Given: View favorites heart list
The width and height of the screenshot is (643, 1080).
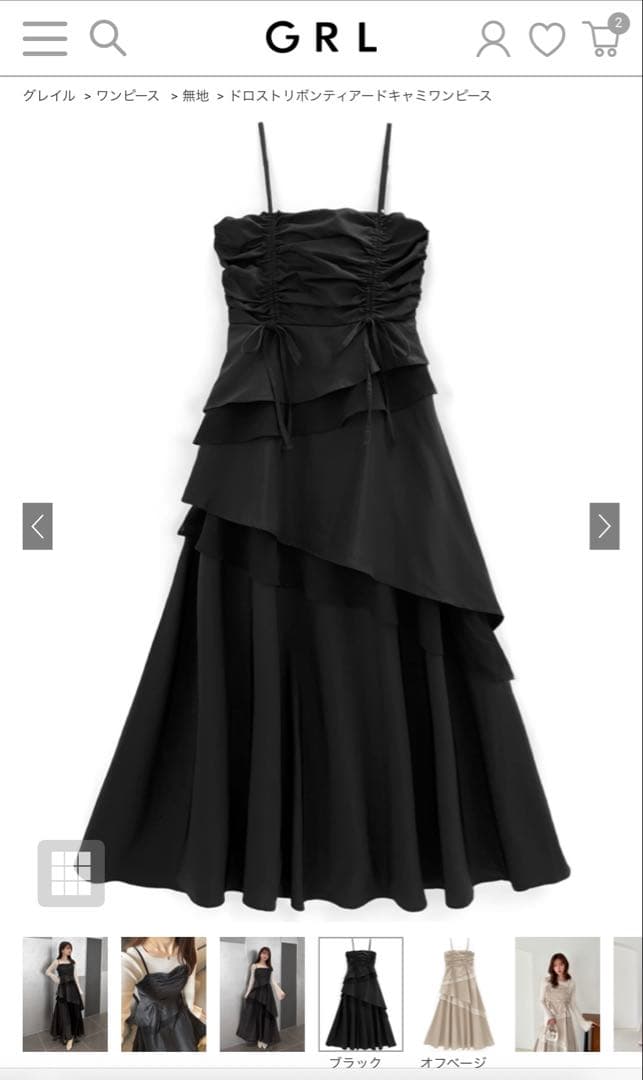Looking at the screenshot, I should click(547, 39).
